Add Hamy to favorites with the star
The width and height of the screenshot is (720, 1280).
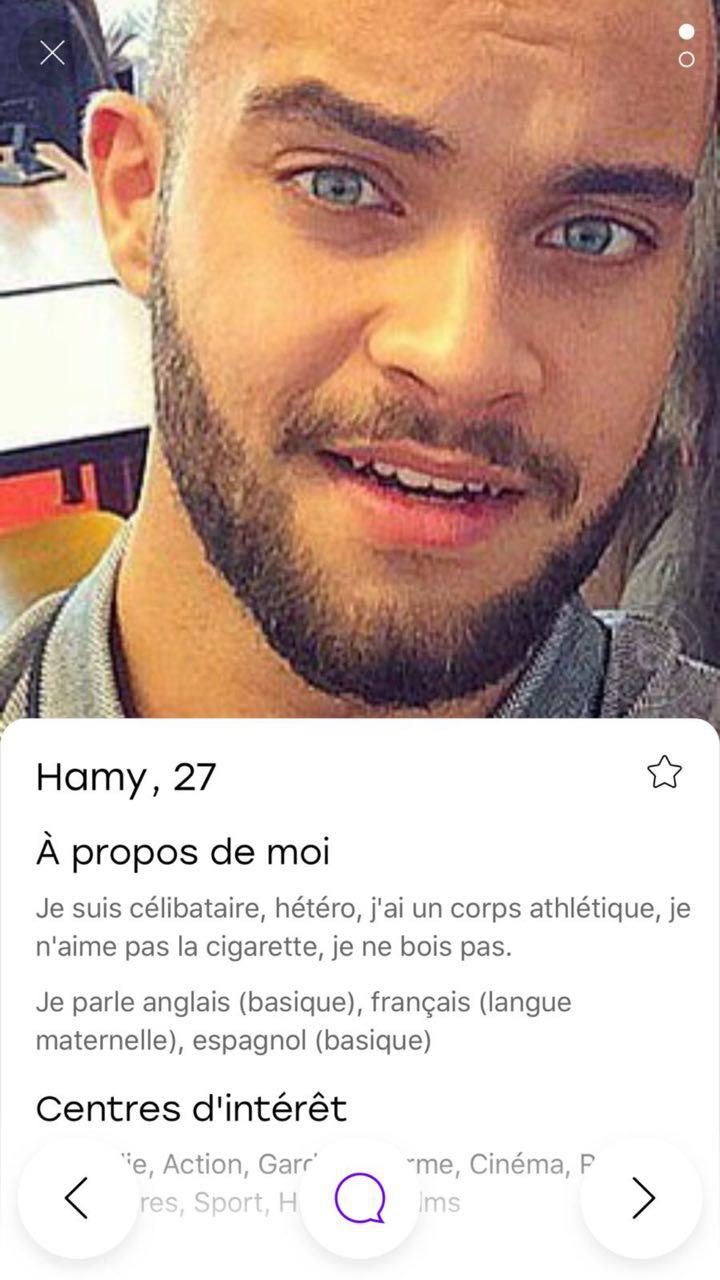click(664, 772)
